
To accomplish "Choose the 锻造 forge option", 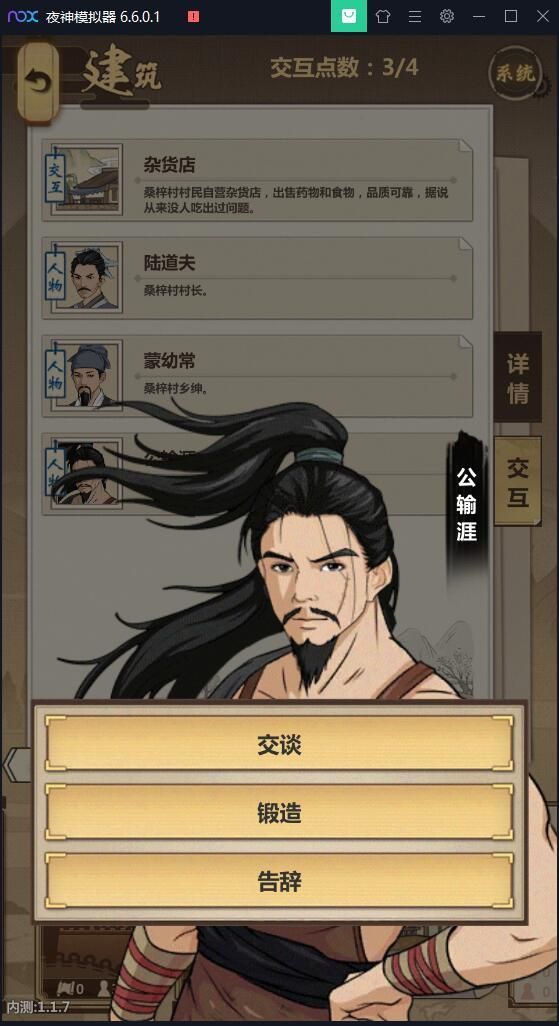I will [279, 813].
